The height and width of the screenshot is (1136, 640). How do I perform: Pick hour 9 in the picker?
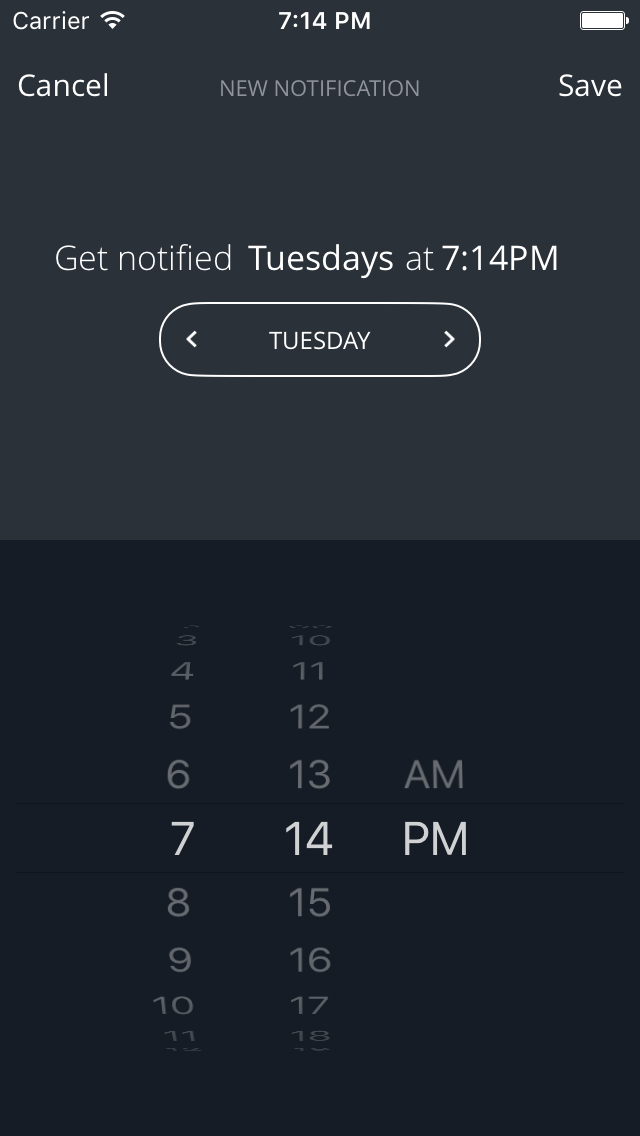pos(179,961)
